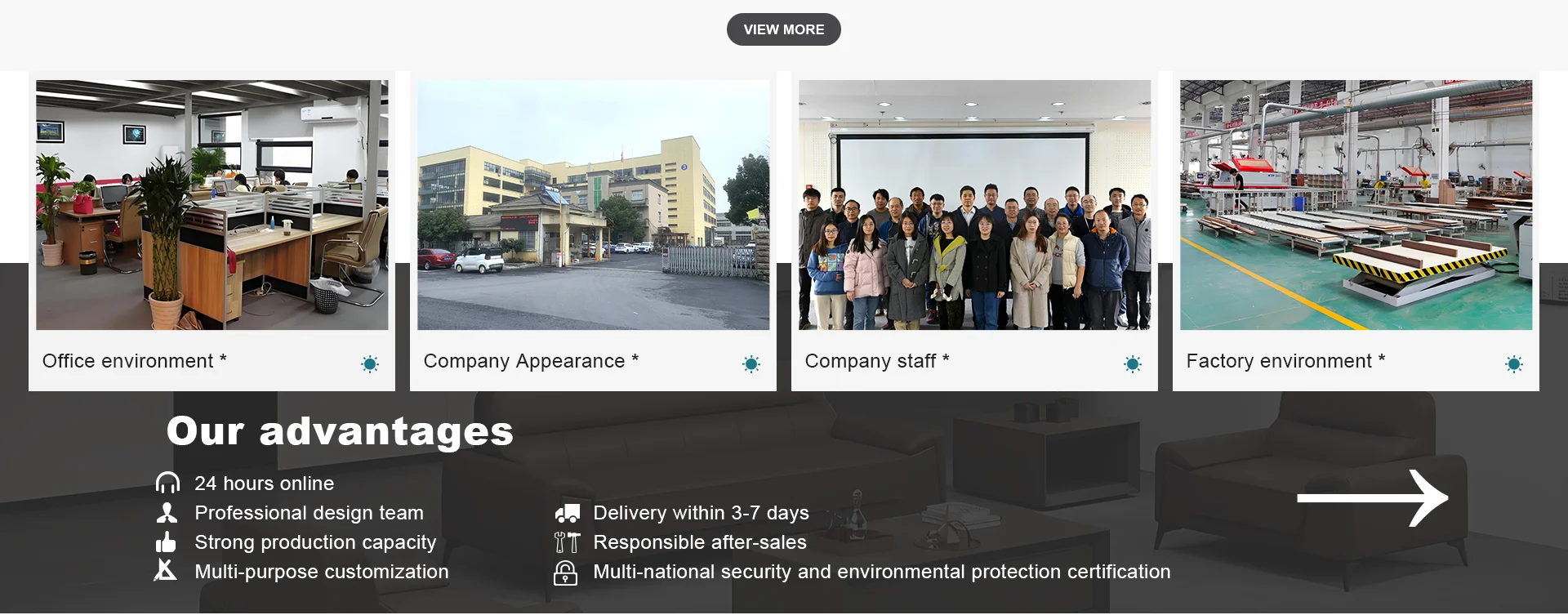Open the Company Appearance card

[593, 231]
